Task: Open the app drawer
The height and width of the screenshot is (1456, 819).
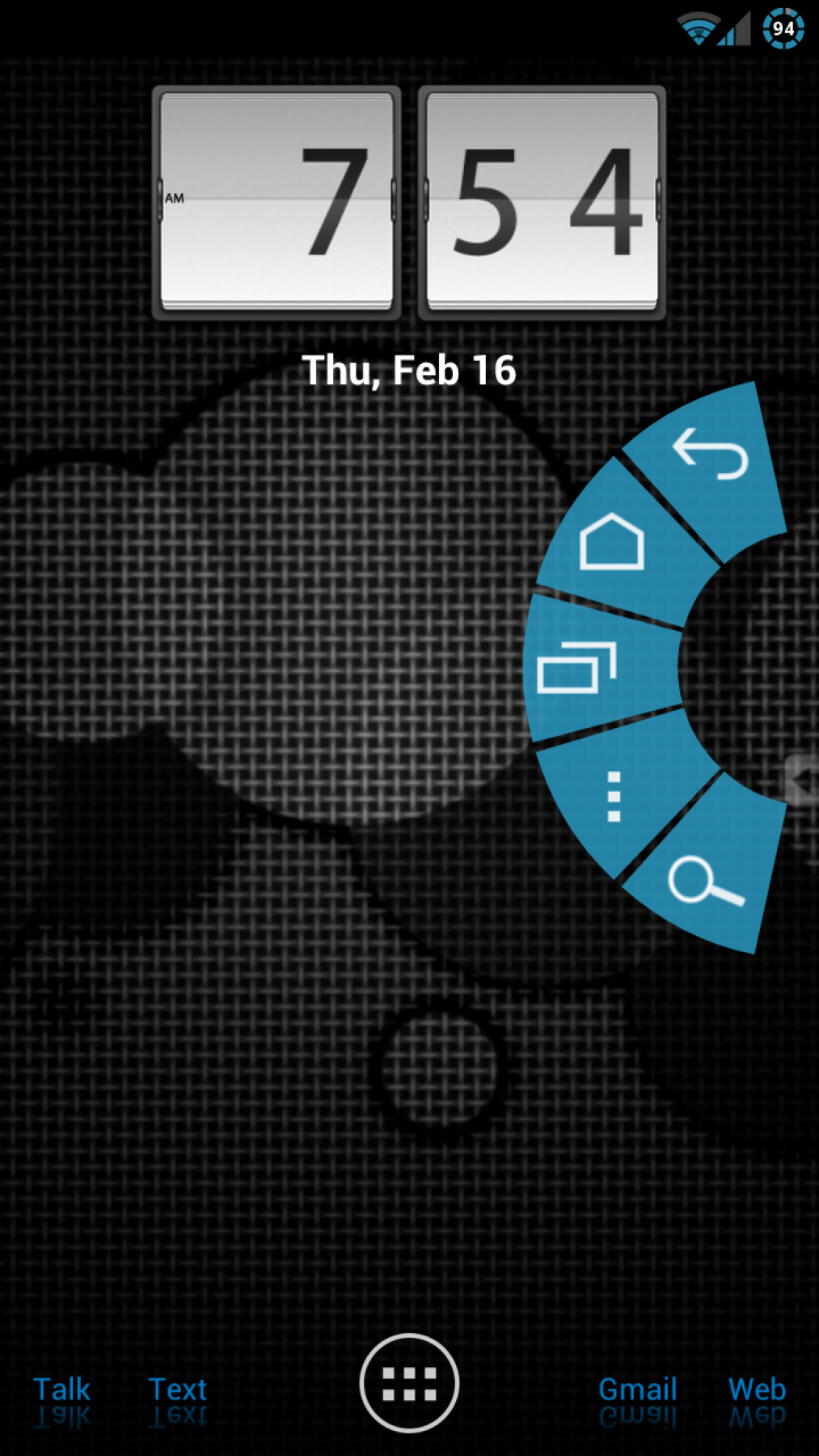Action: (x=409, y=1383)
